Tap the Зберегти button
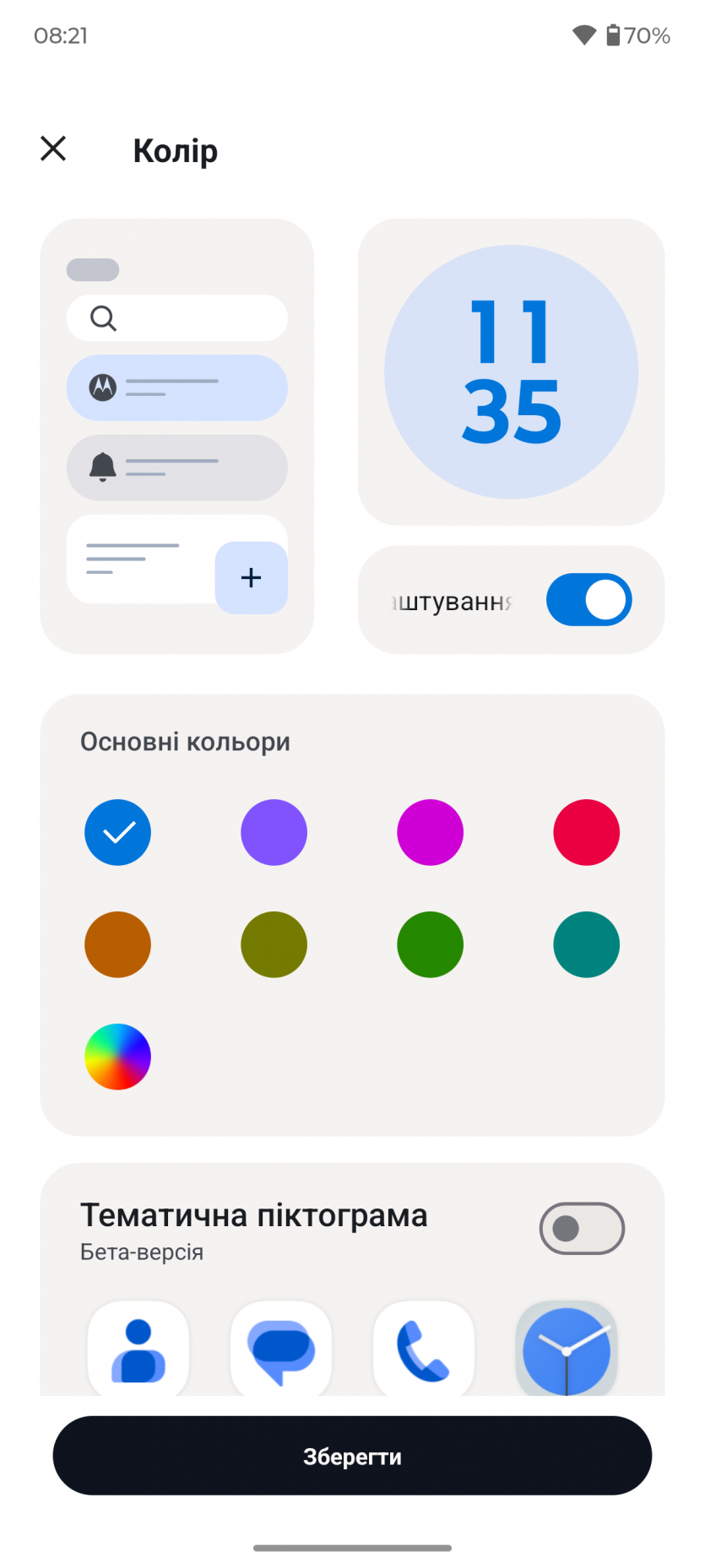 (352, 1456)
